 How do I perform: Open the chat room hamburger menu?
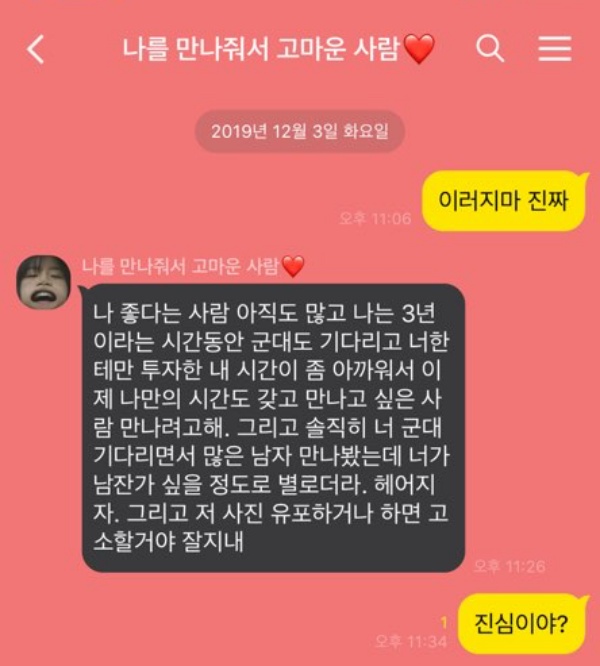[x=554, y=48]
